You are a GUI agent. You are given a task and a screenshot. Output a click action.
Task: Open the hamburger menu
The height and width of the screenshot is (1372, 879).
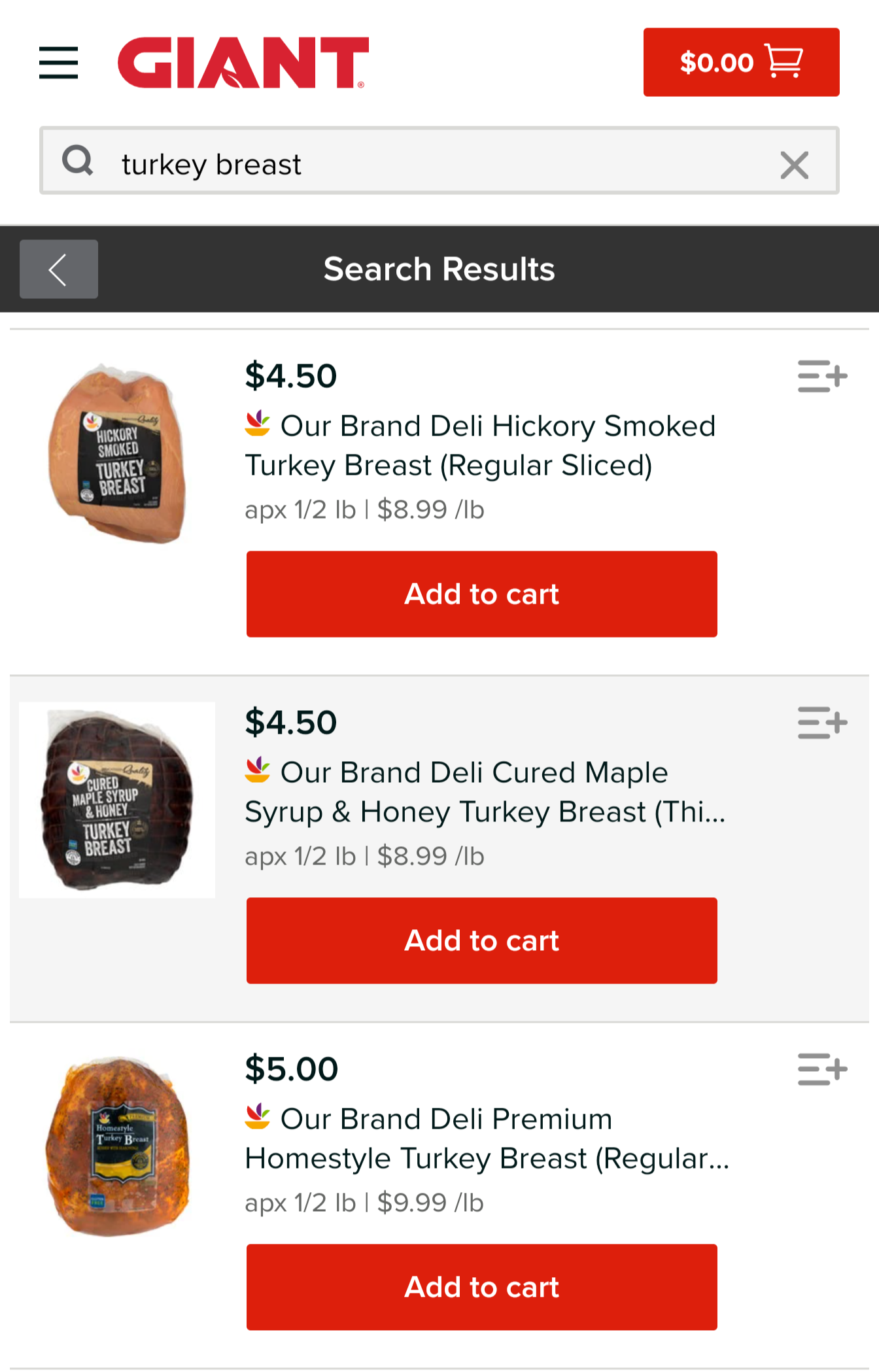58,63
